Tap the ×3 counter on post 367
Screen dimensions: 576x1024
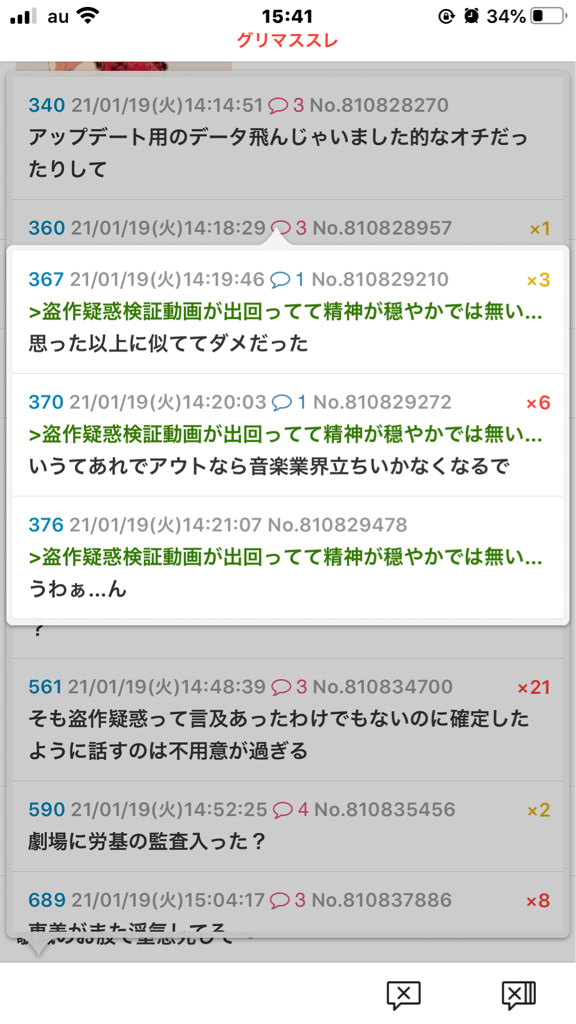tap(538, 280)
